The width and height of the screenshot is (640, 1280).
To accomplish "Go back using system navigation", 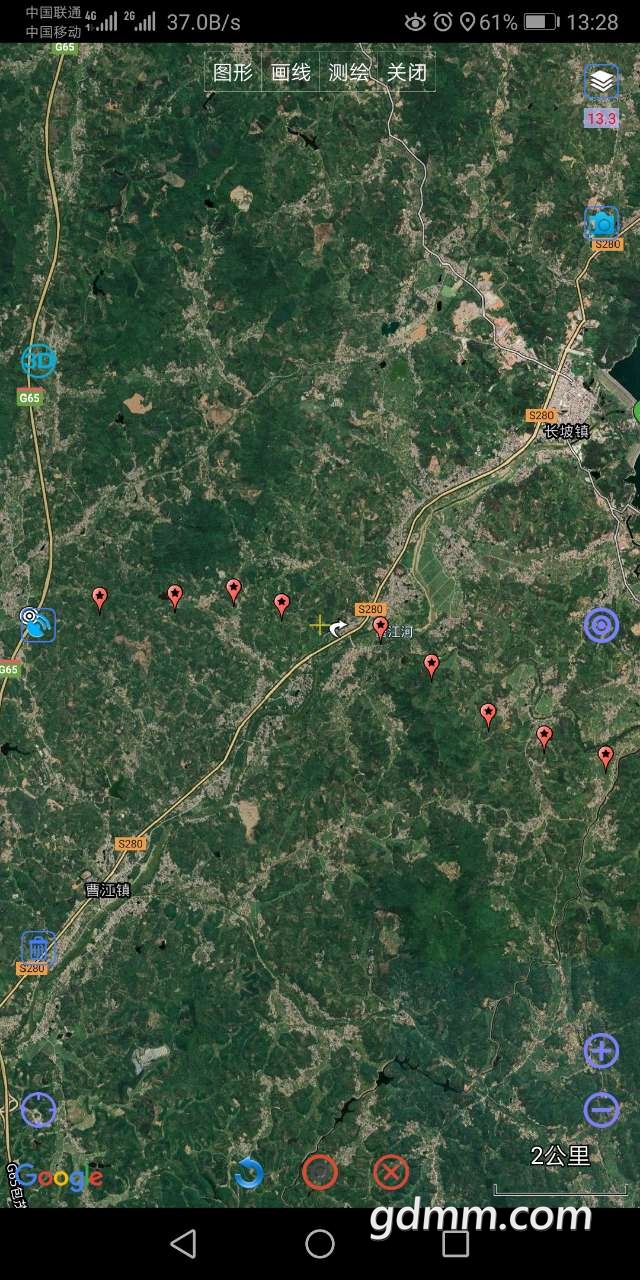I will 183,1244.
